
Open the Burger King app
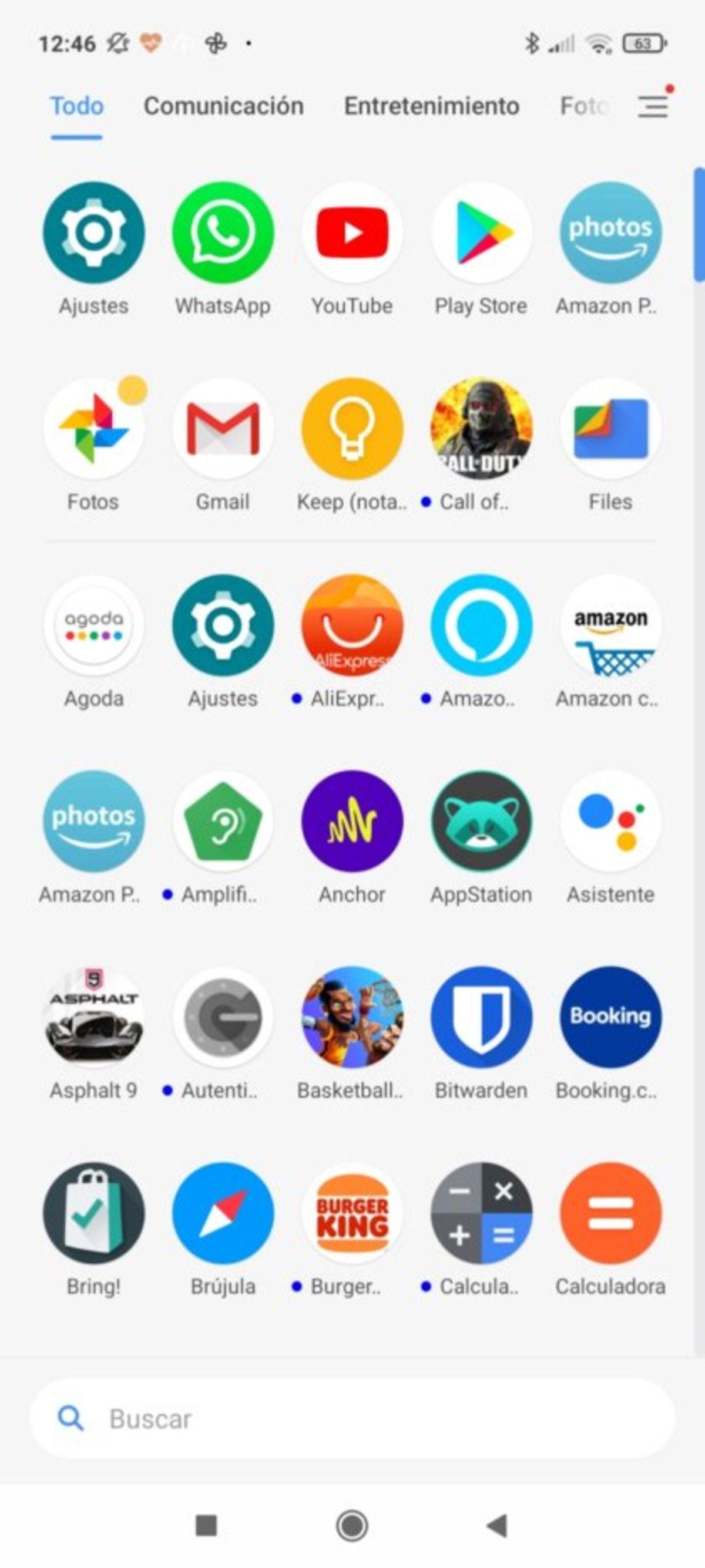click(x=352, y=1214)
